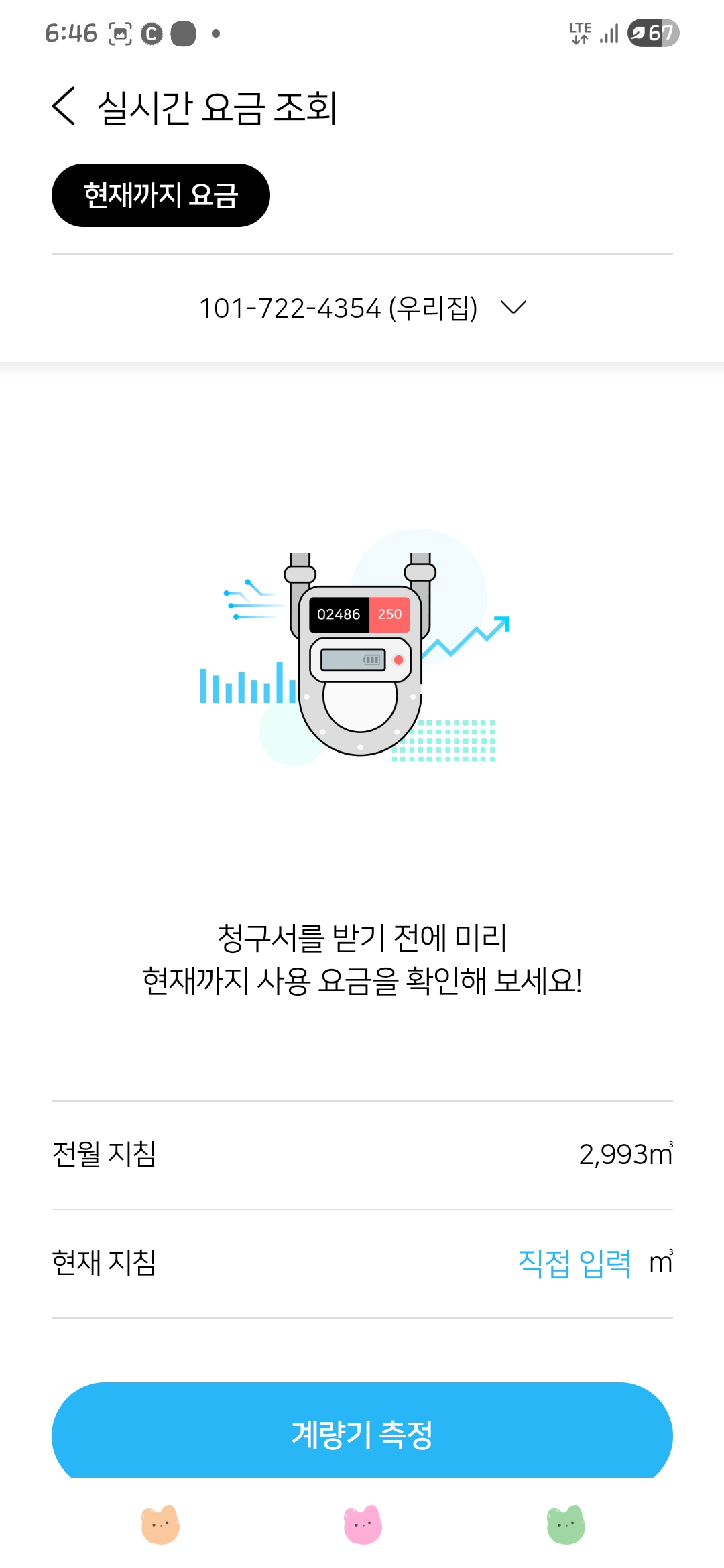Tap the orange bear icon at bottom
The height and width of the screenshot is (1568, 724).
click(x=160, y=1525)
